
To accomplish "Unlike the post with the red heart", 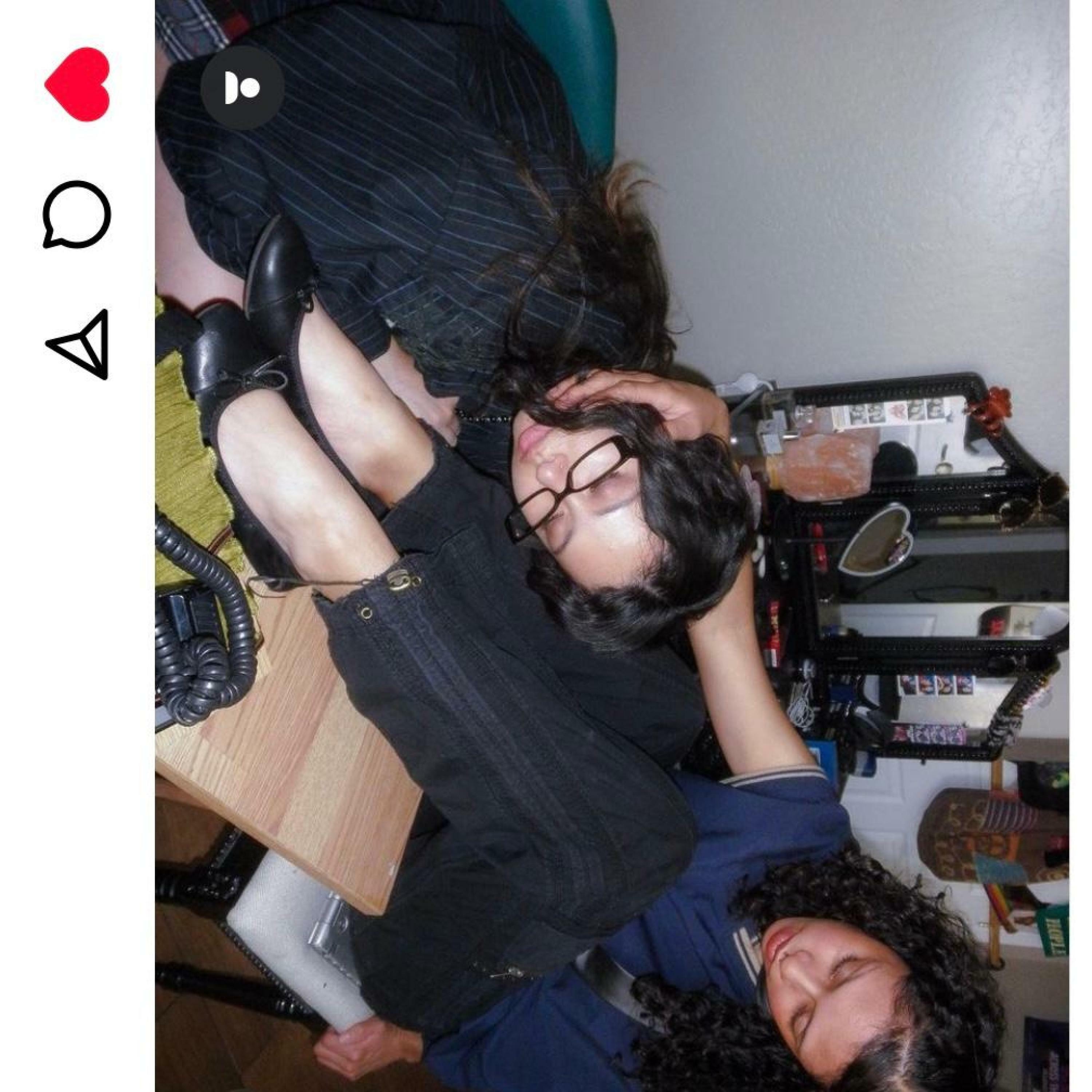I will (x=78, y=84).
